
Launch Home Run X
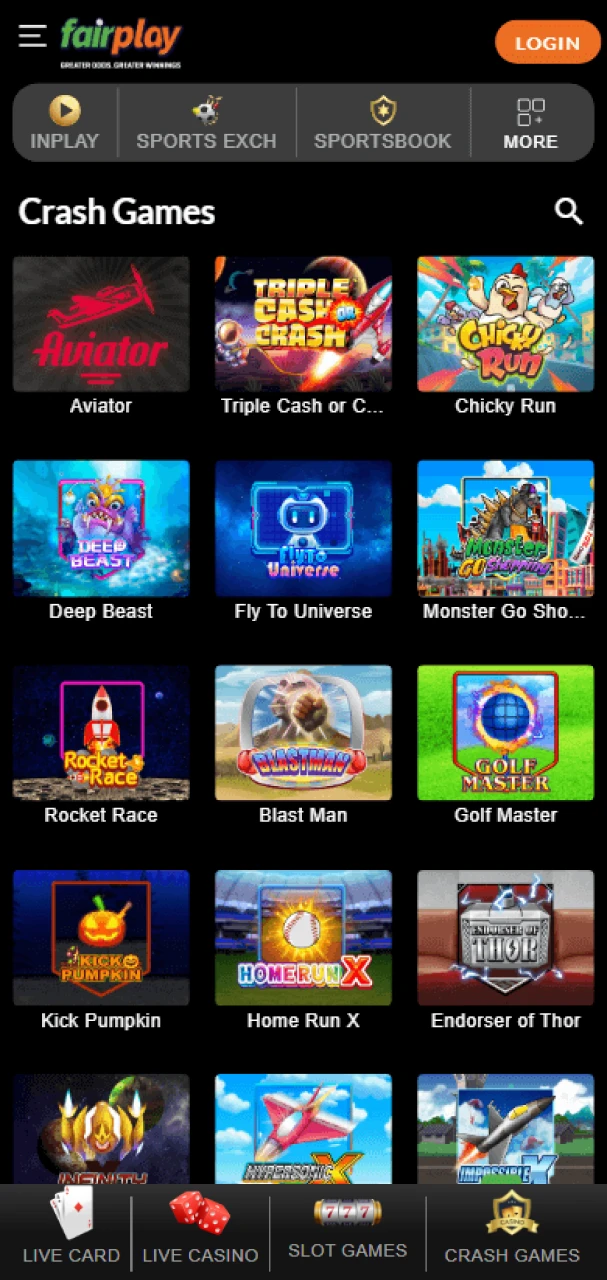click(303, 938)
